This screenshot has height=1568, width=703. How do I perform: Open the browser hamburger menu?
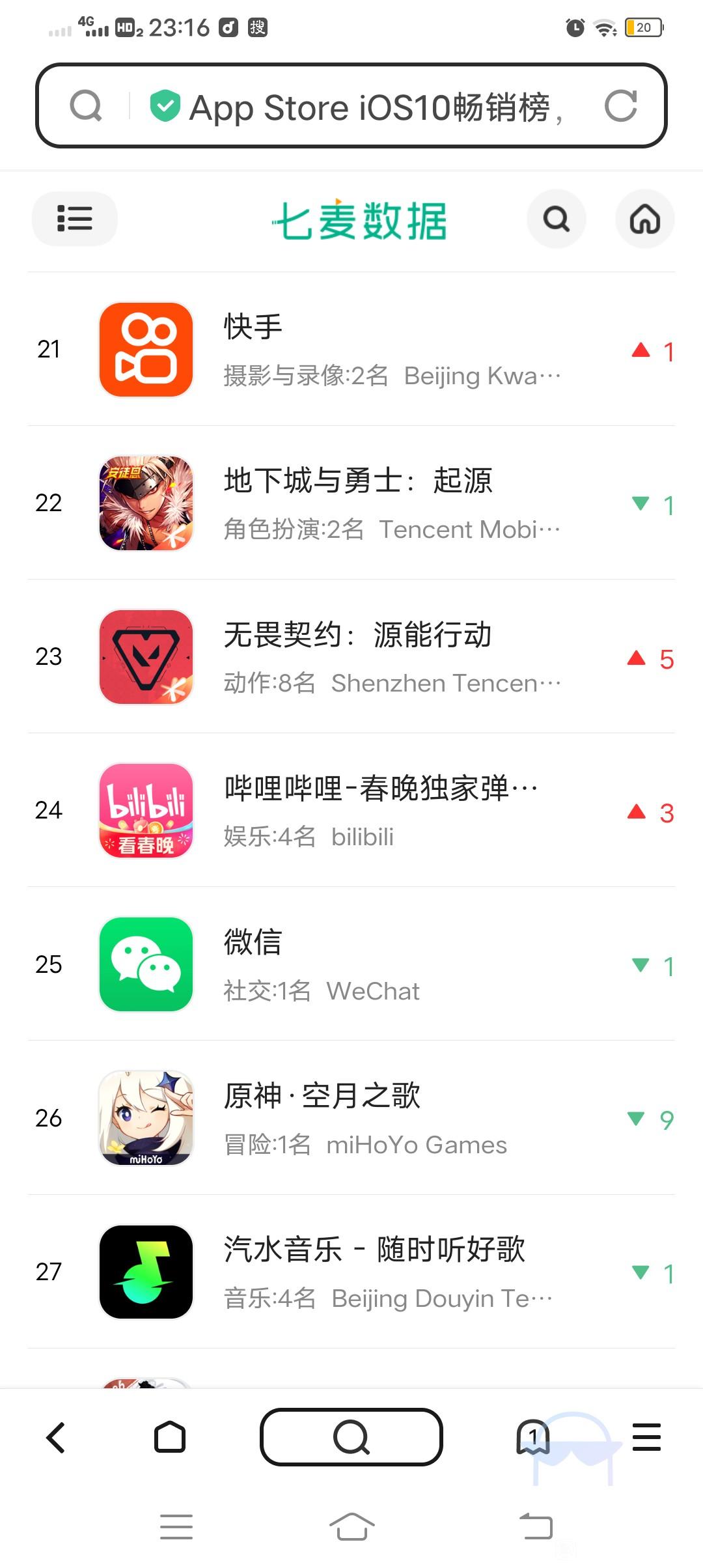[646, 1437]
